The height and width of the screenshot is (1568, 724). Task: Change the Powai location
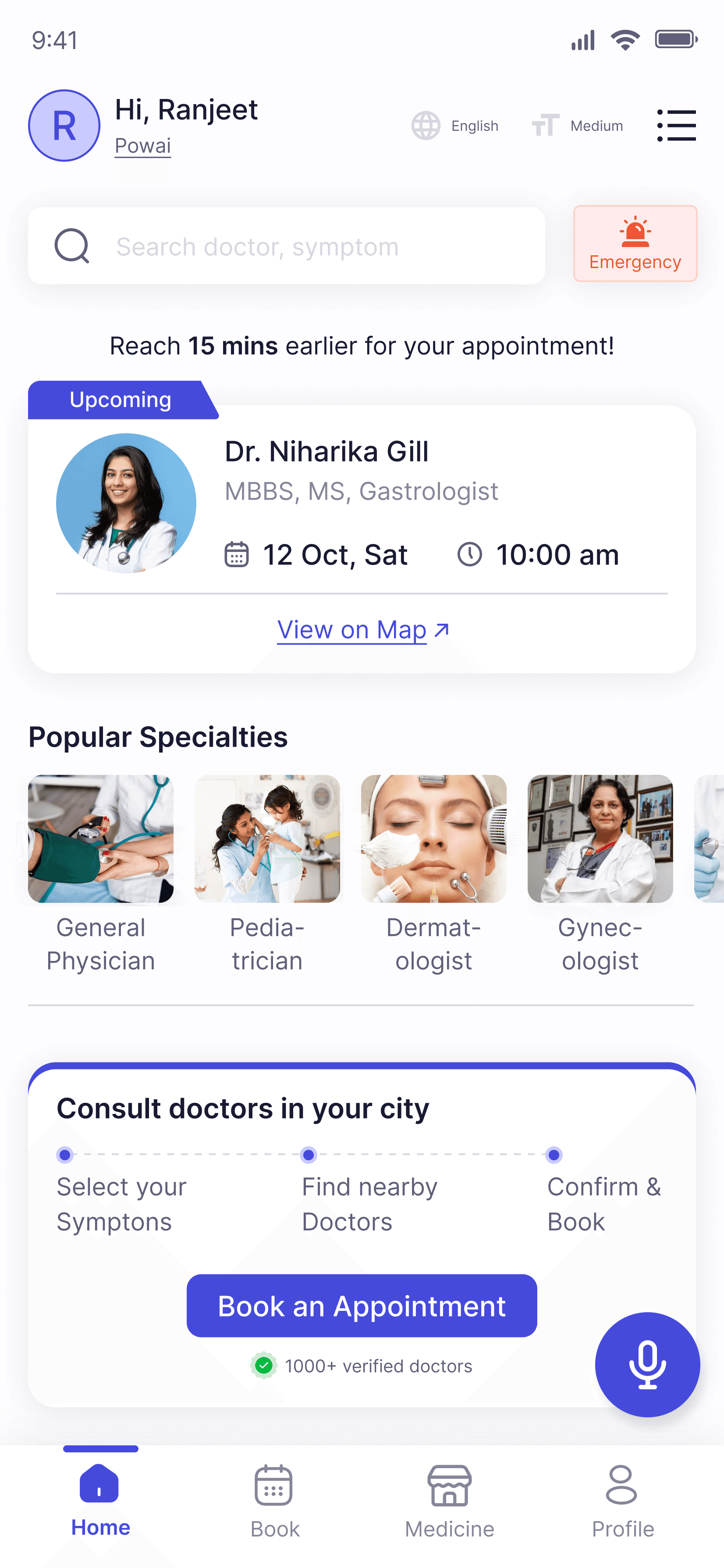[x=142, y=146]
